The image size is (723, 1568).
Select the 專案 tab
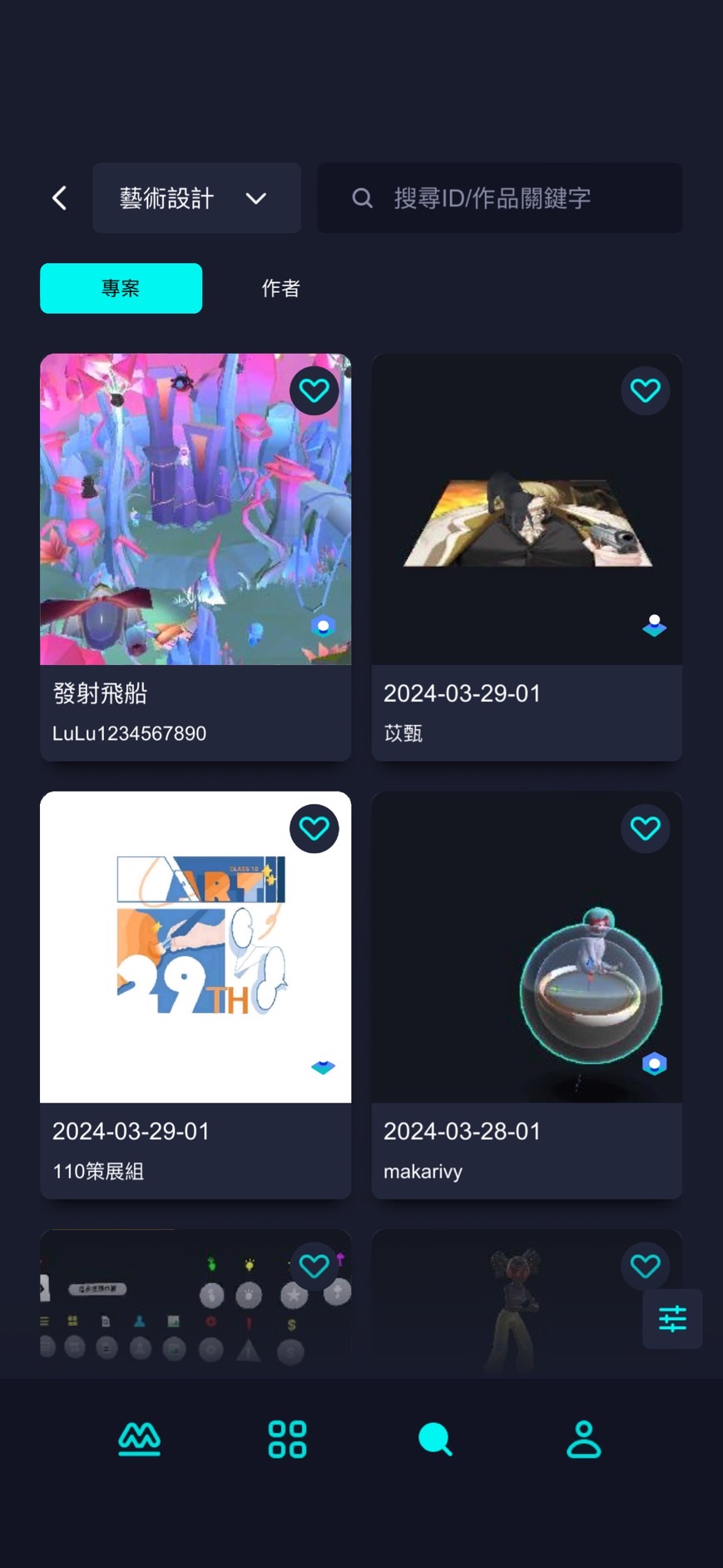[121, 288]
